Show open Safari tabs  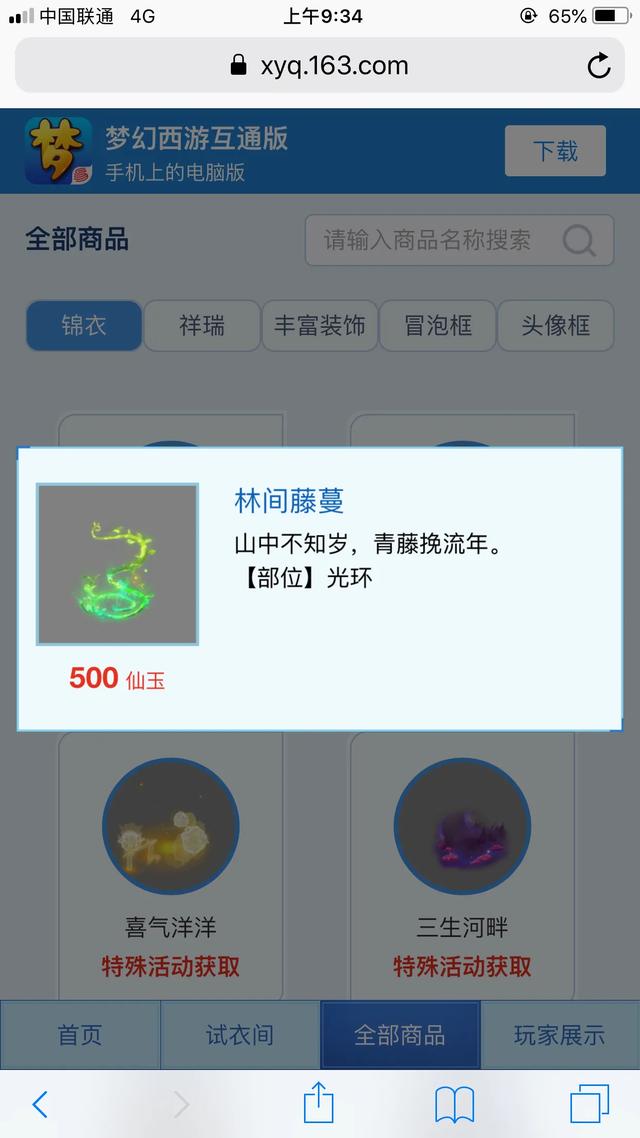click(589, 1105)
